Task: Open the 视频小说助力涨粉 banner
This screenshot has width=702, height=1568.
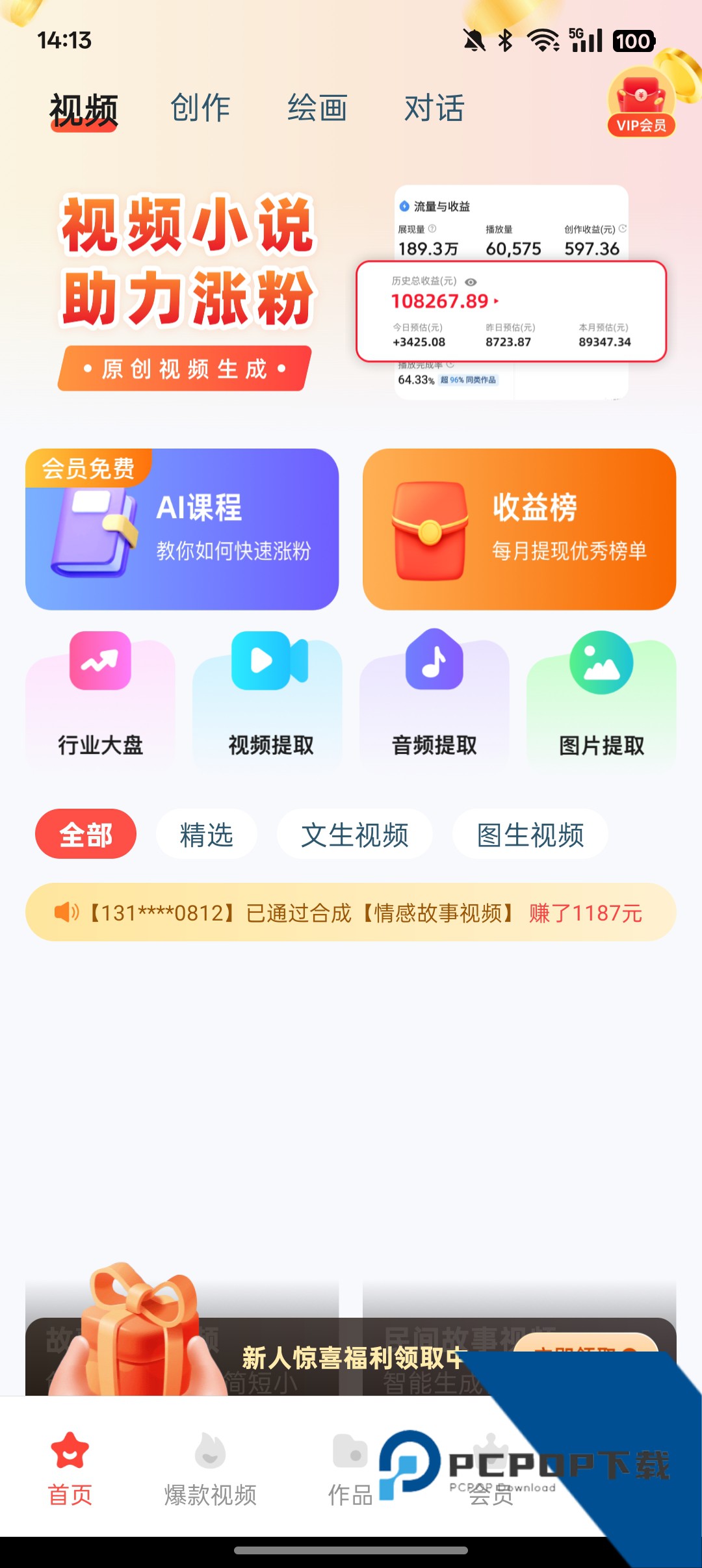Action: point(351,293)
